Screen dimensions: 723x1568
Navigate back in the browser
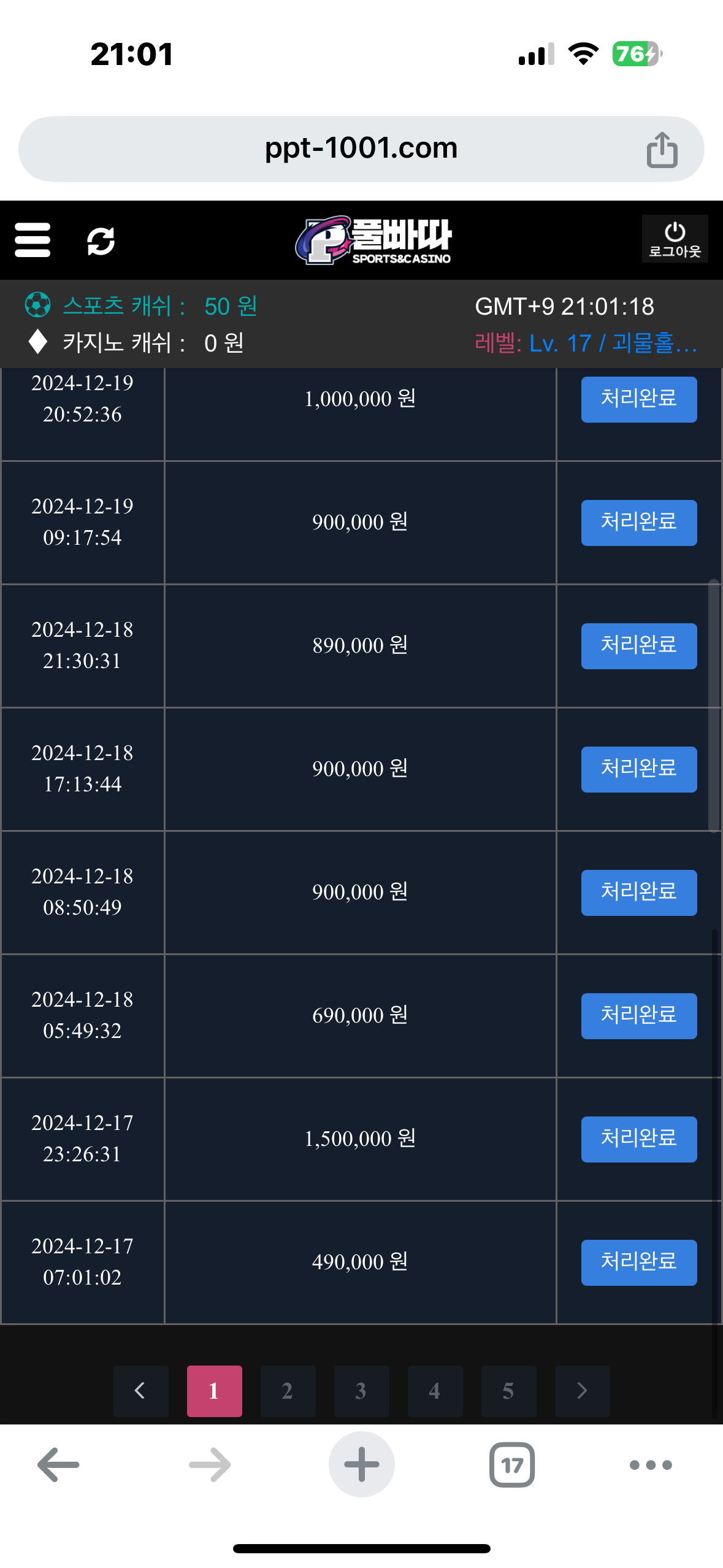(x=59, y=1465)
